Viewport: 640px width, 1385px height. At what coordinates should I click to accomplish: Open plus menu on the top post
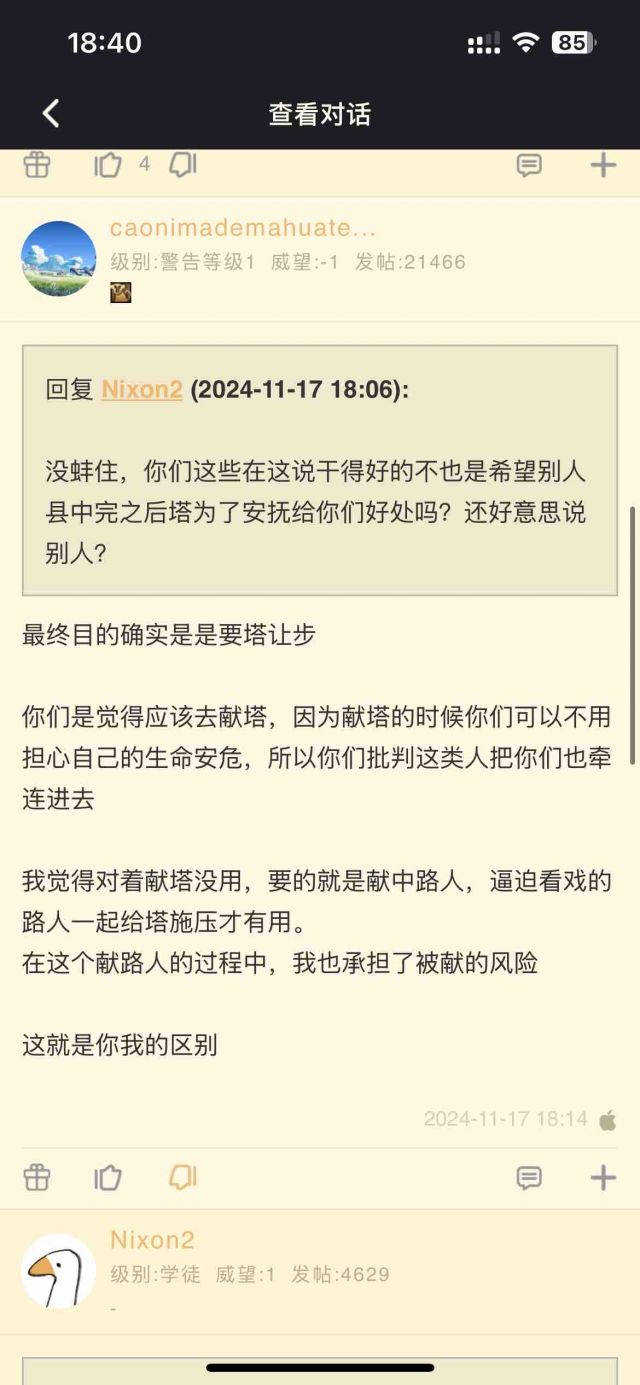[x=603, y=165]
